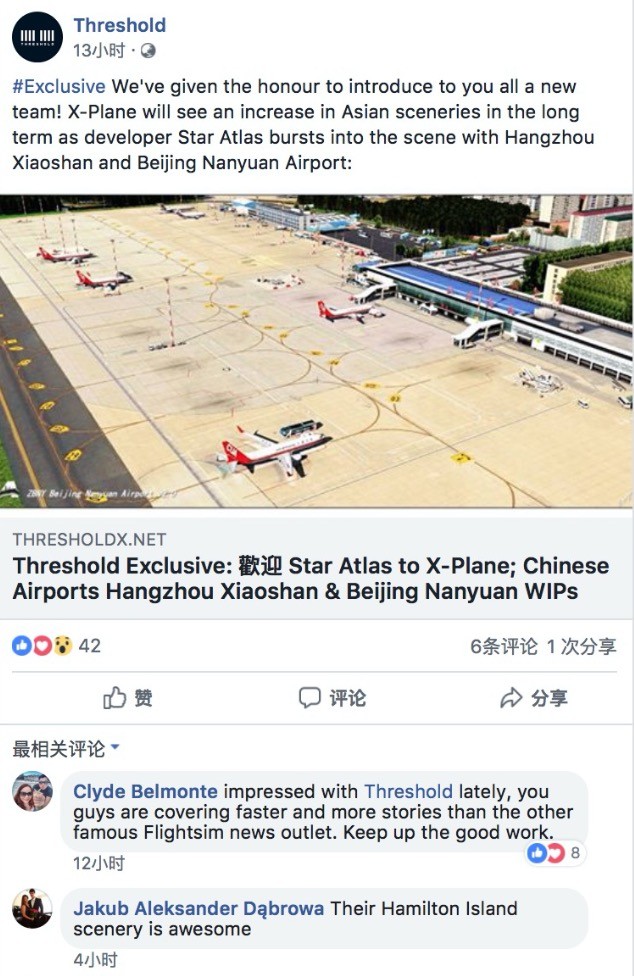Open the Threshold profile picture
Viewport: 634px width, 976px height.
[37, 38]
